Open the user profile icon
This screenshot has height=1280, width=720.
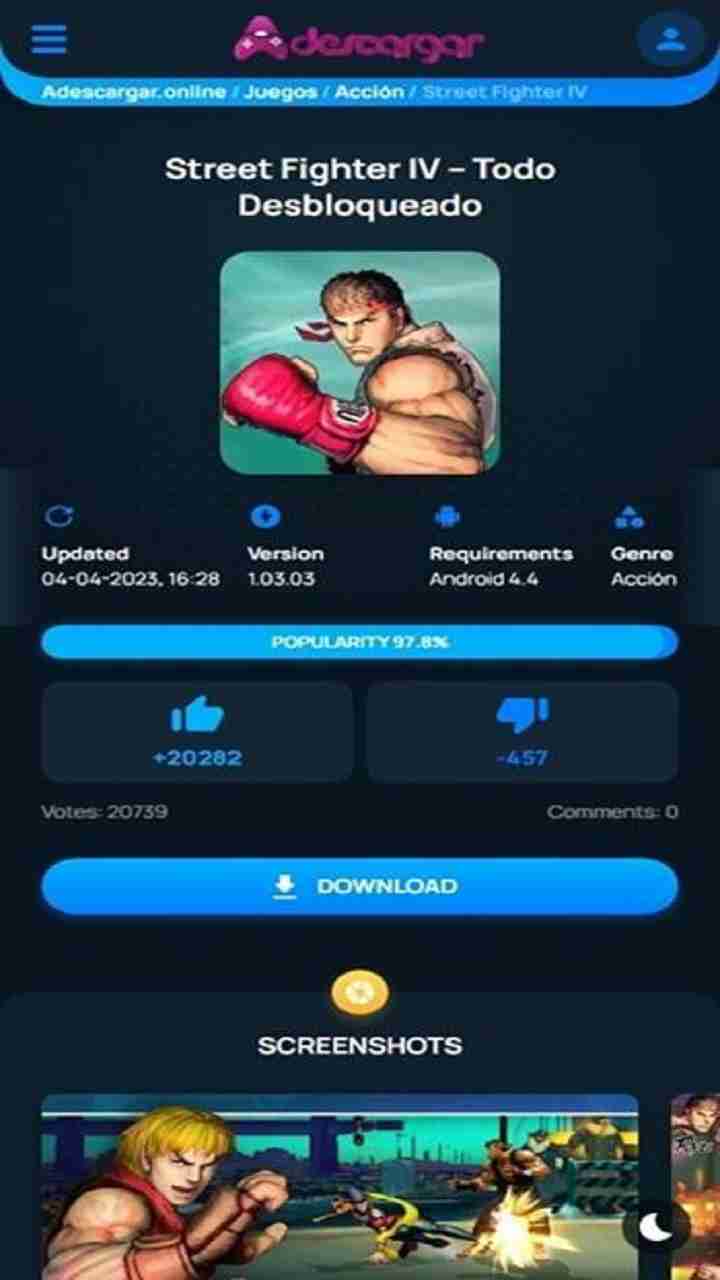click(x=671, y=40)
